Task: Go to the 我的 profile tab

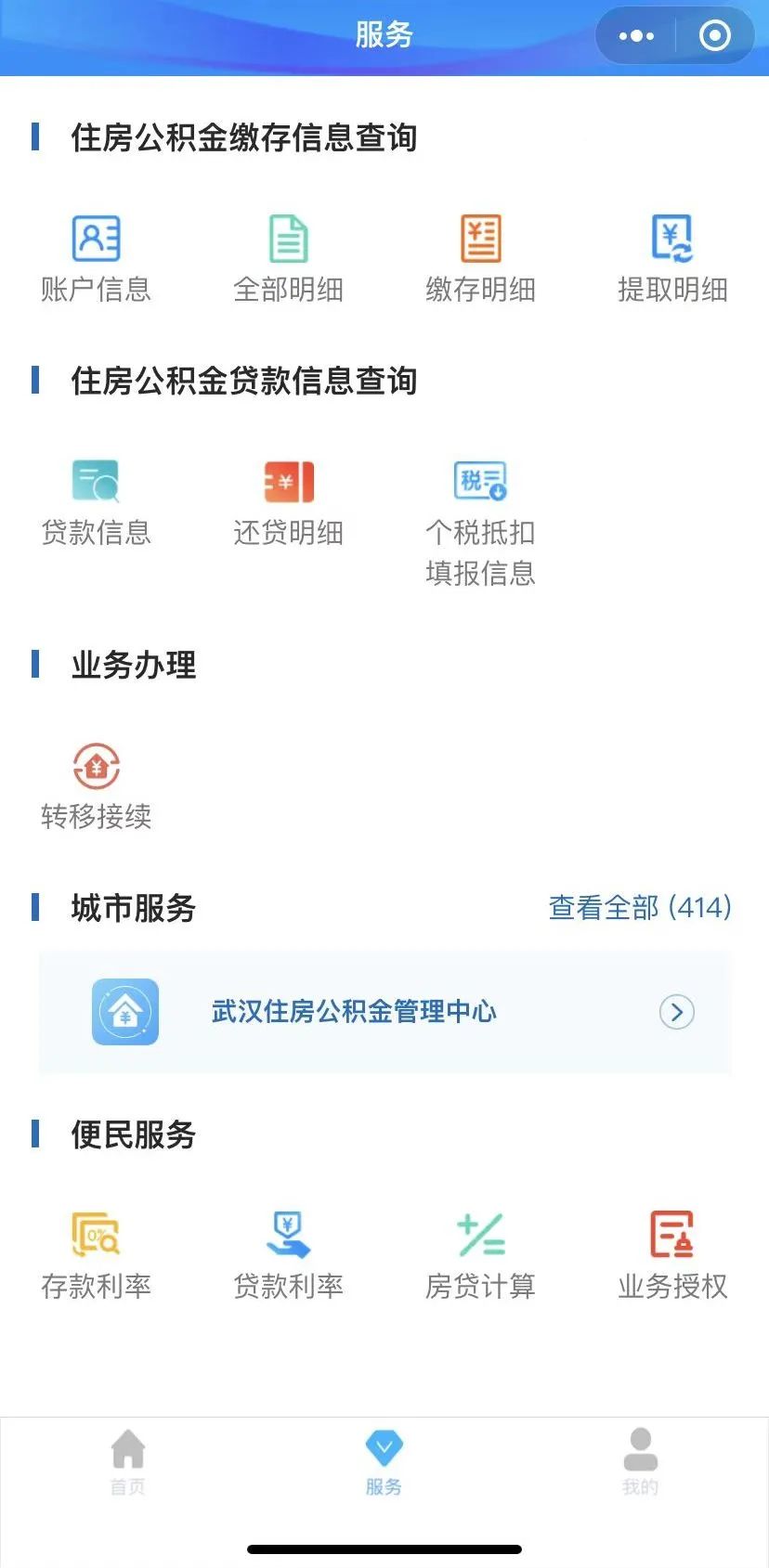Action: click(x=640, y=1462)
